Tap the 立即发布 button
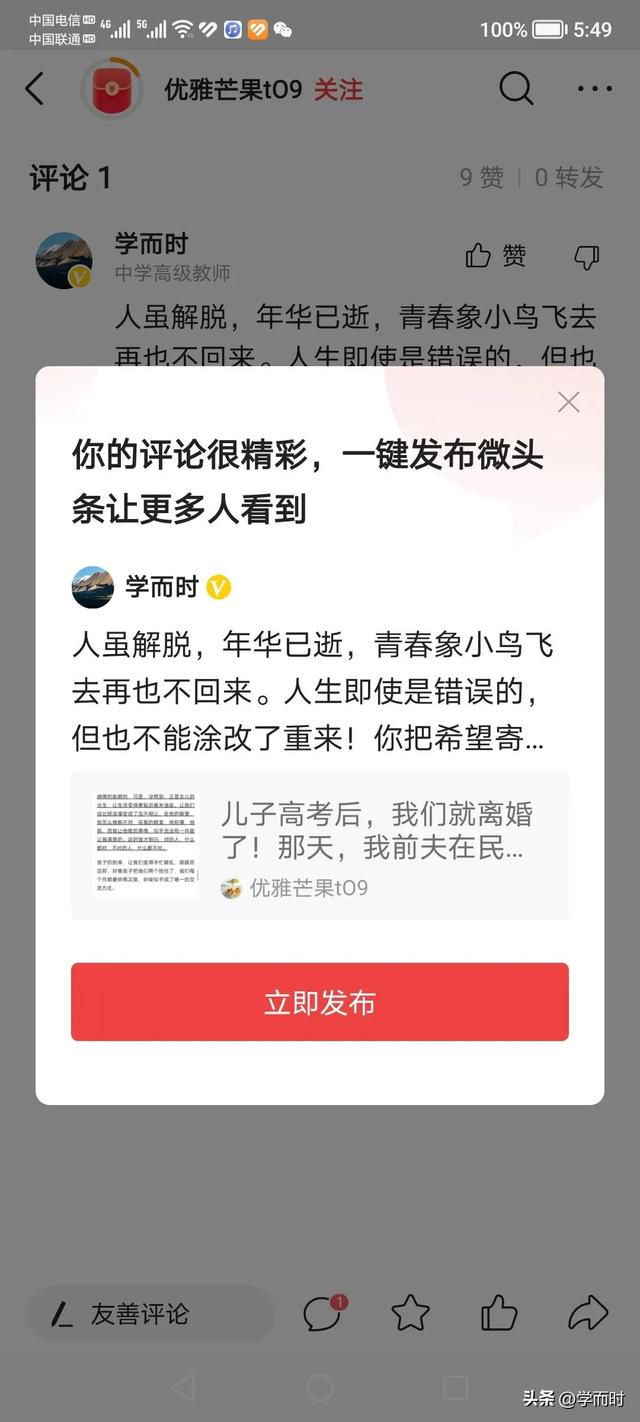This screenshot has height=1422, width=640. (320, 1002)
